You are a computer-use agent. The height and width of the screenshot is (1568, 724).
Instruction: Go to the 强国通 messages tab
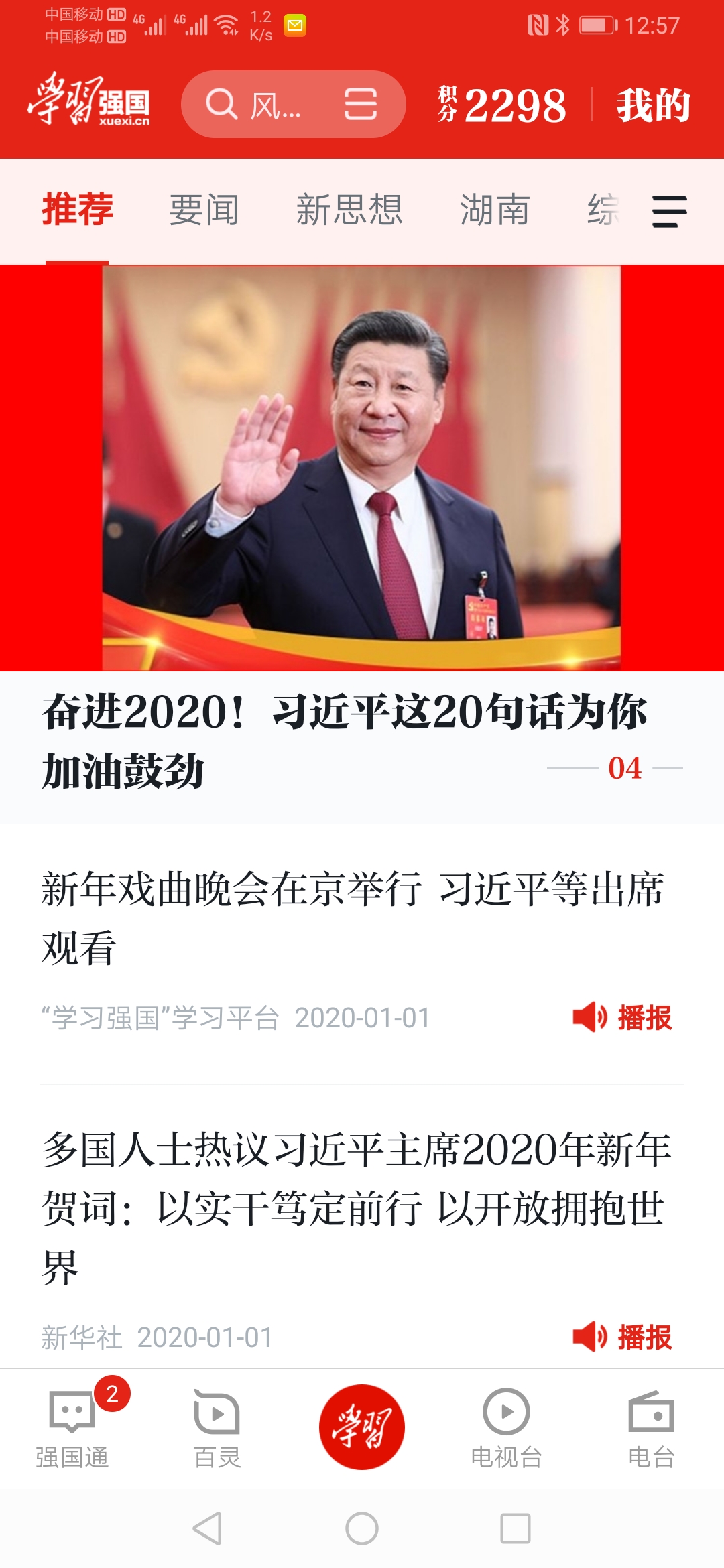72,1427
